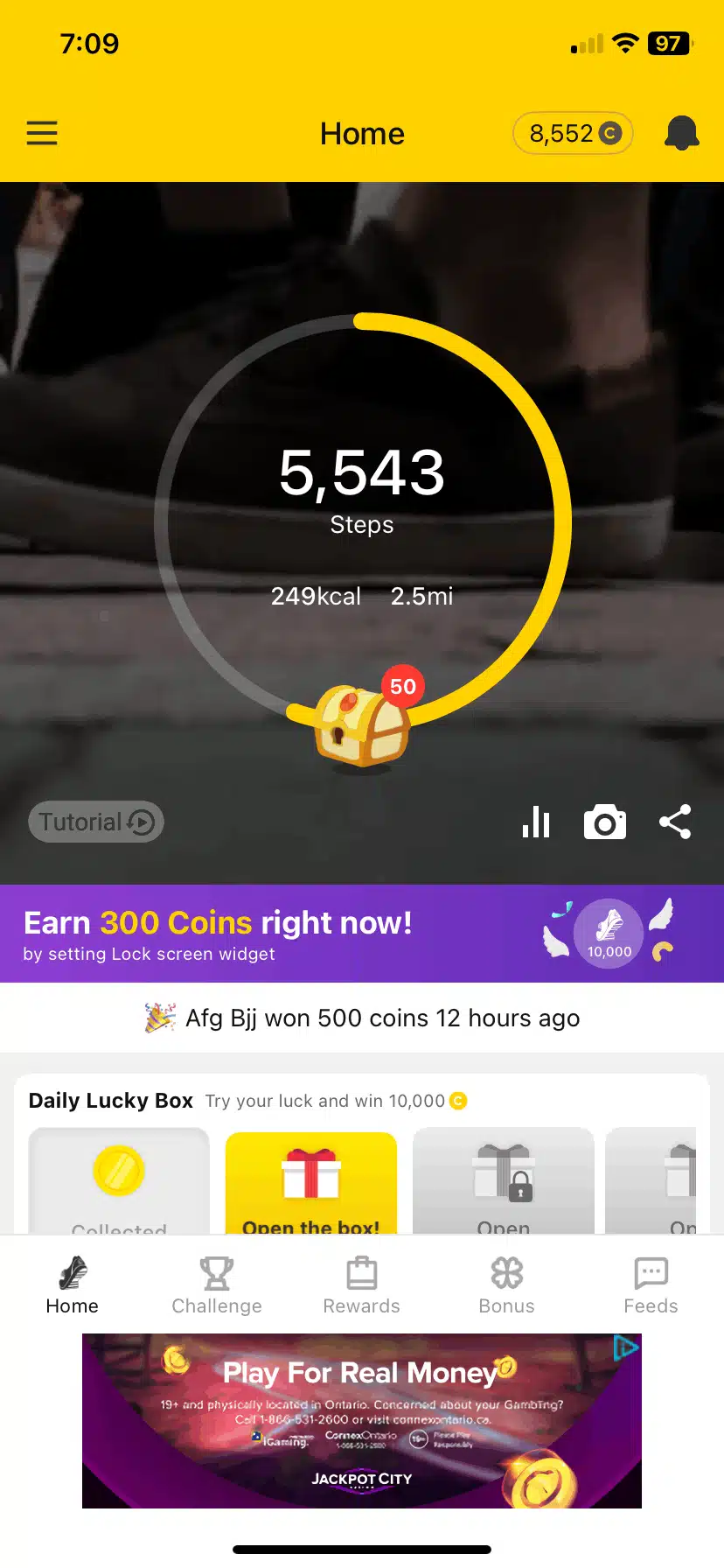
Task: Open the notifications bell
Action: tap(681, 133)
